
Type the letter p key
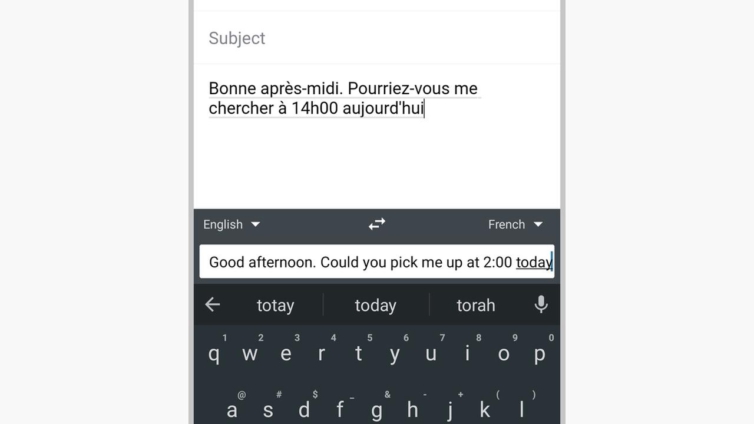(x=540, y=354)
